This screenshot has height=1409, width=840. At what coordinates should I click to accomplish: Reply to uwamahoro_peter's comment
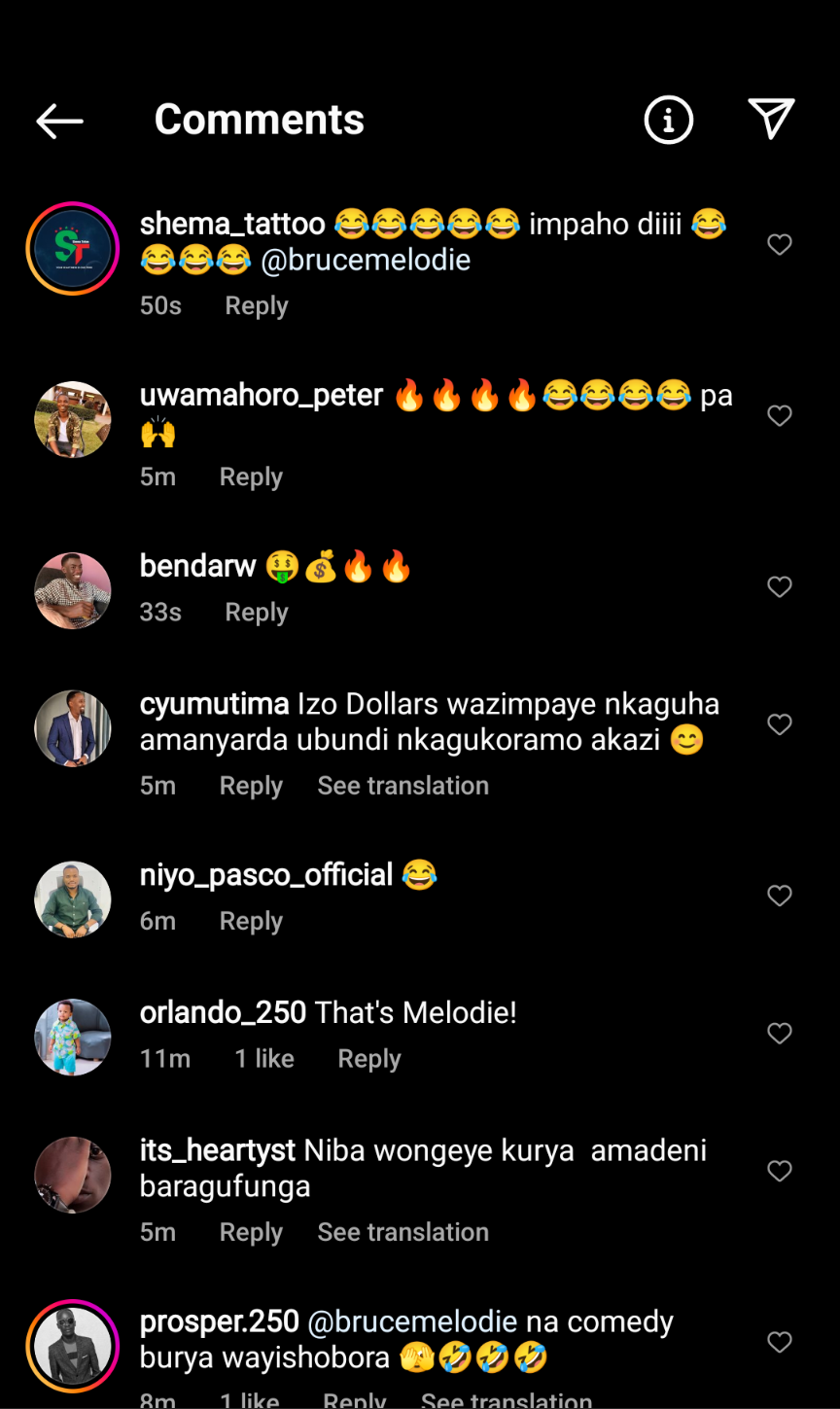[251, 476]
